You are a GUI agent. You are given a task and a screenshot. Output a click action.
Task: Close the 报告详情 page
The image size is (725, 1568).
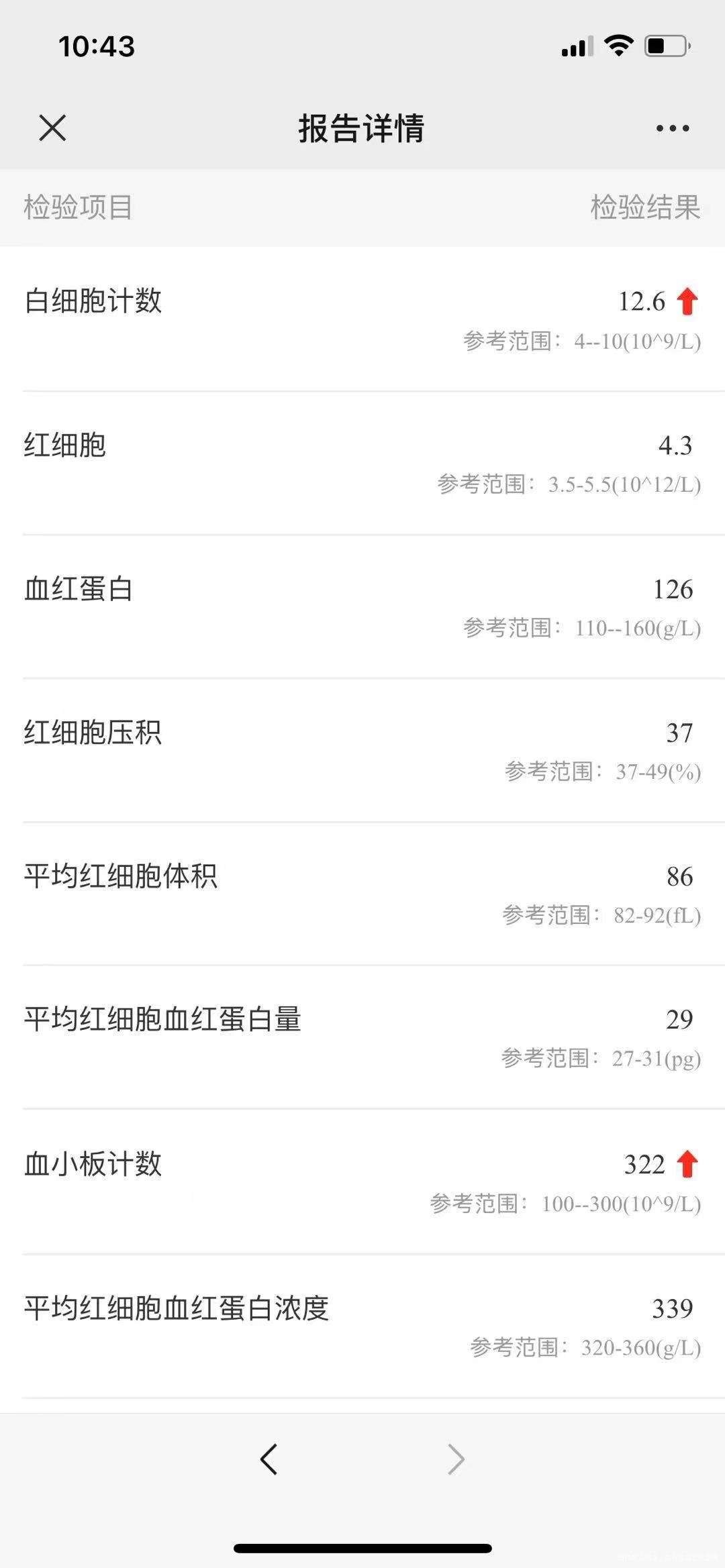[x=52, y=129]
